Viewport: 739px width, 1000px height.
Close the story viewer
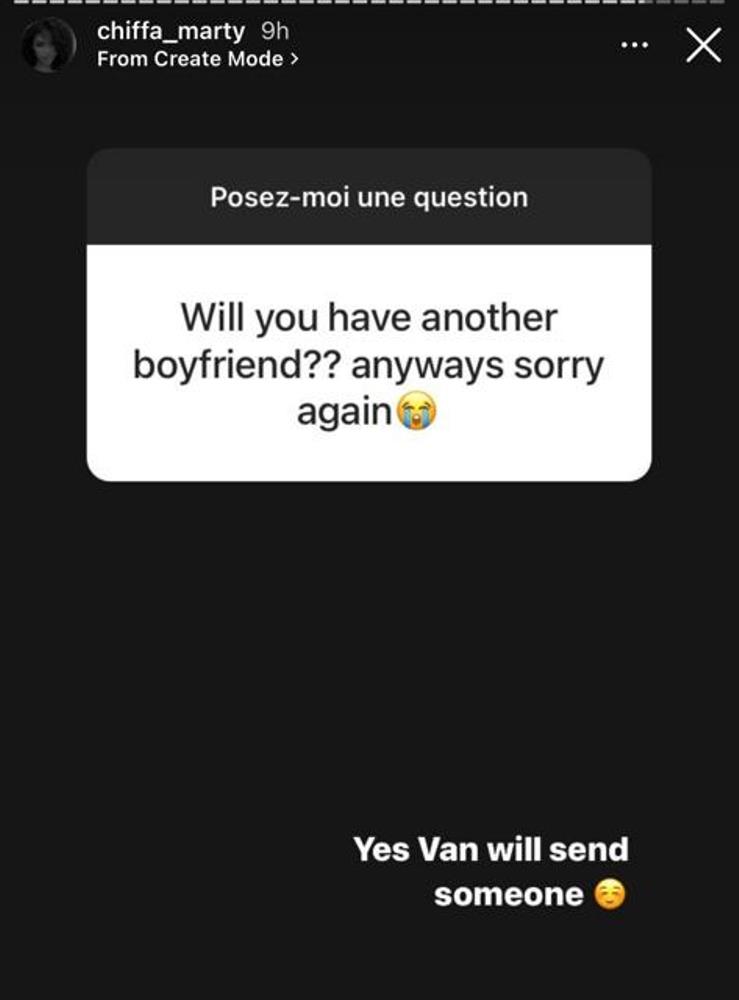click(x=703, y=45)
